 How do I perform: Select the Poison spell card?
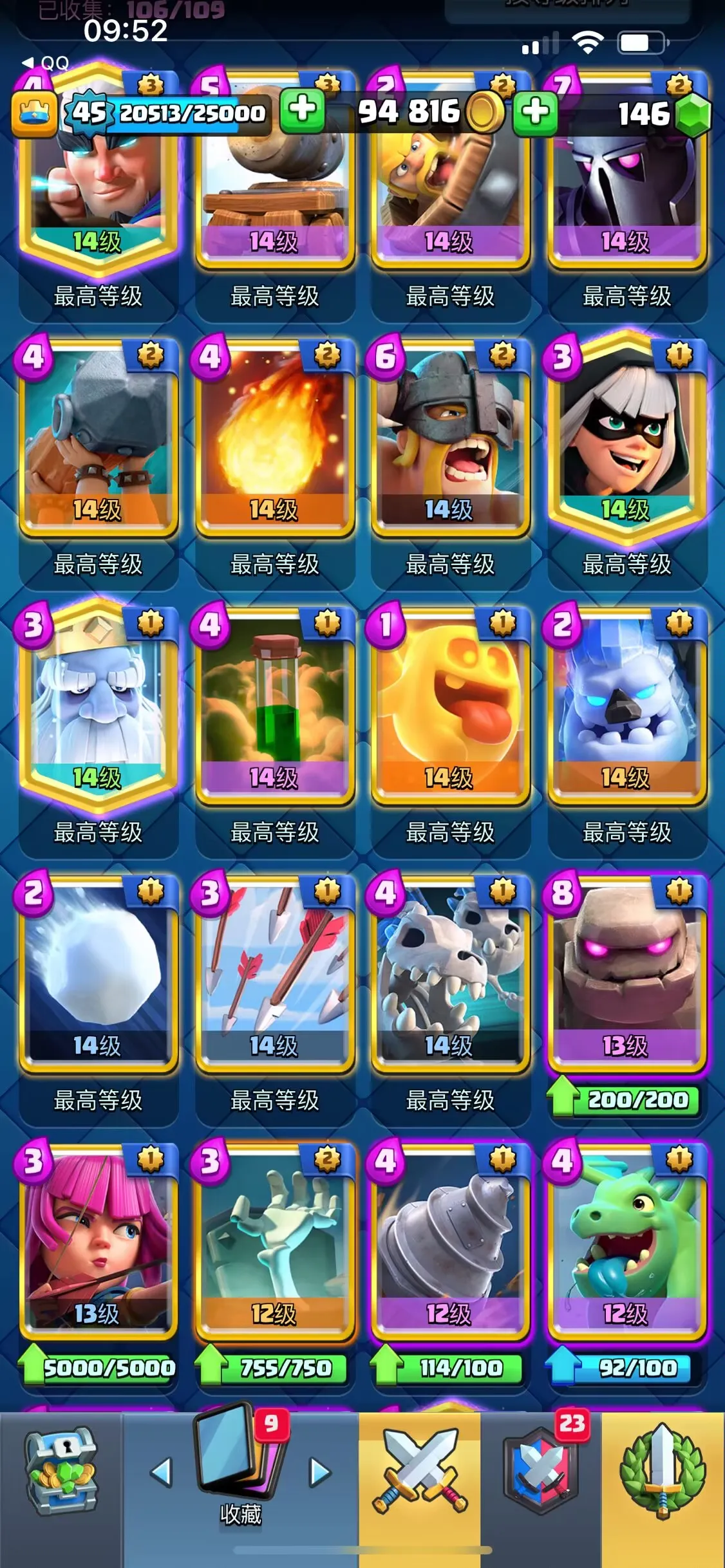[275, 705]
